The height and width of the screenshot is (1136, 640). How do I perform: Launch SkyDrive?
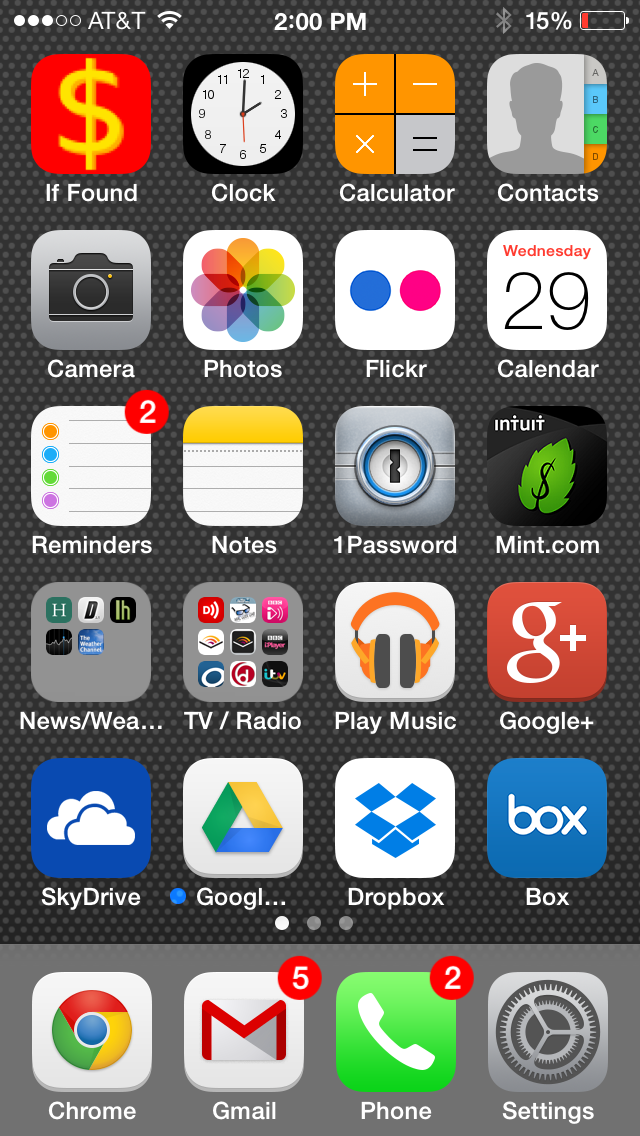click(x=91, y=818)
